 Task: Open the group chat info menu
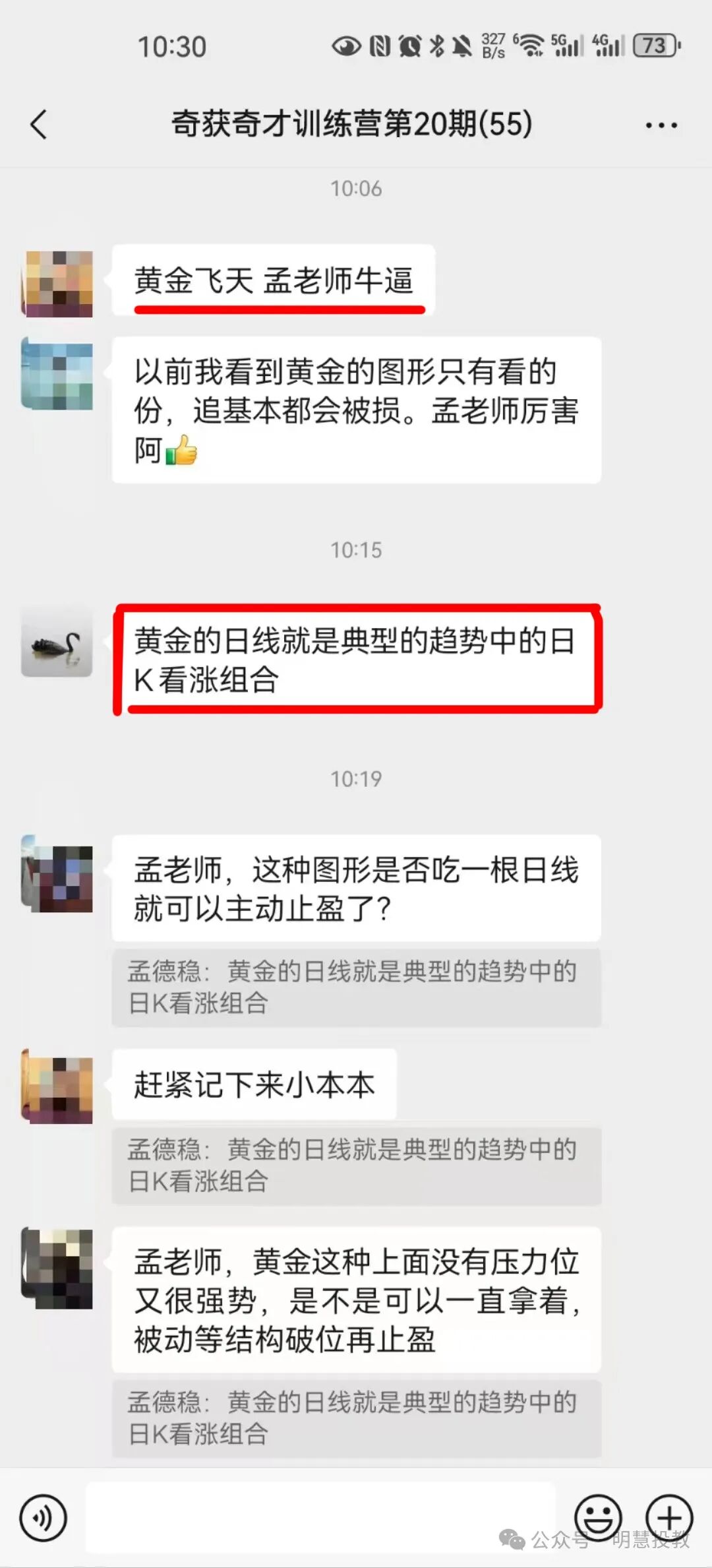pyautogui.click(x=661, y=125)
